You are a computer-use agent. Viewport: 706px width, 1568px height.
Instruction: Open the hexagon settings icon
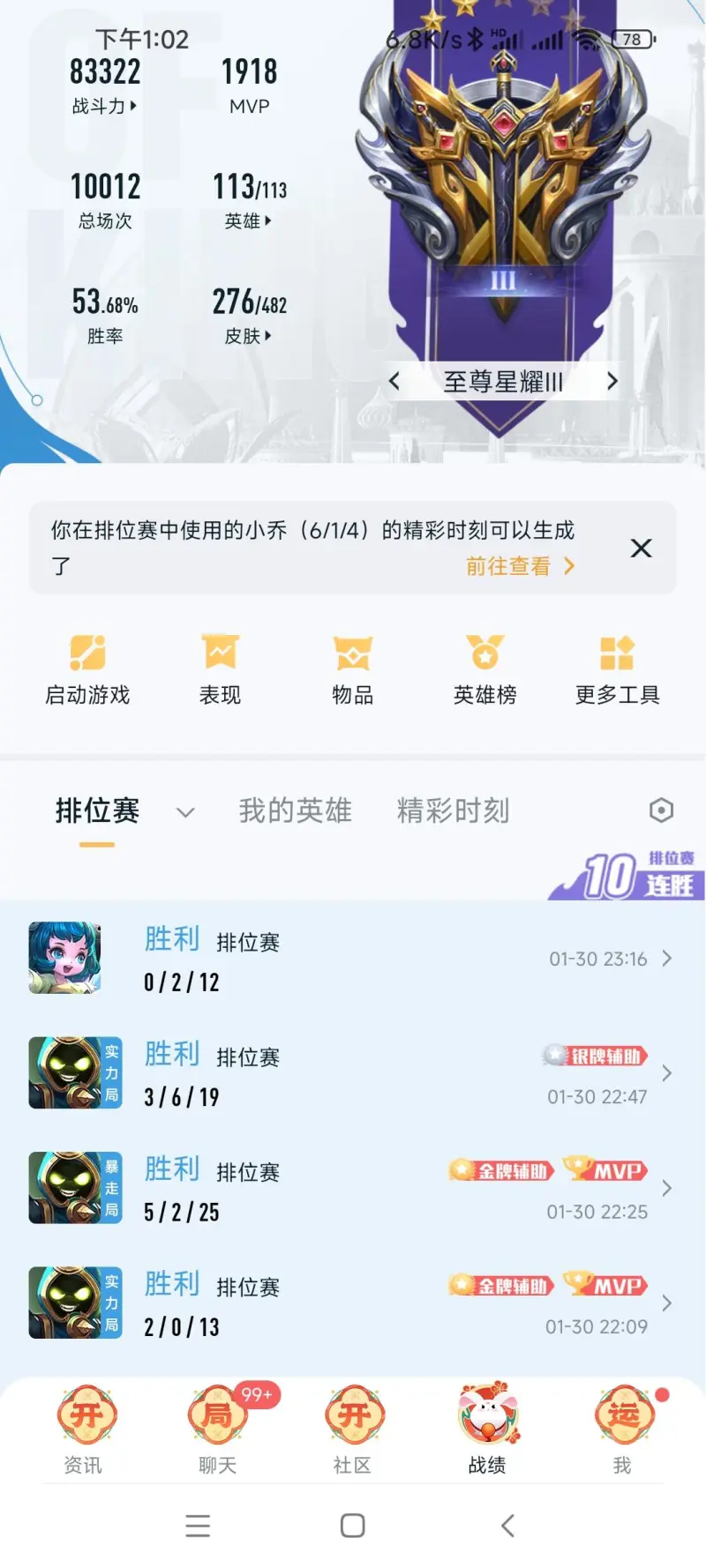tap(661, 810)
